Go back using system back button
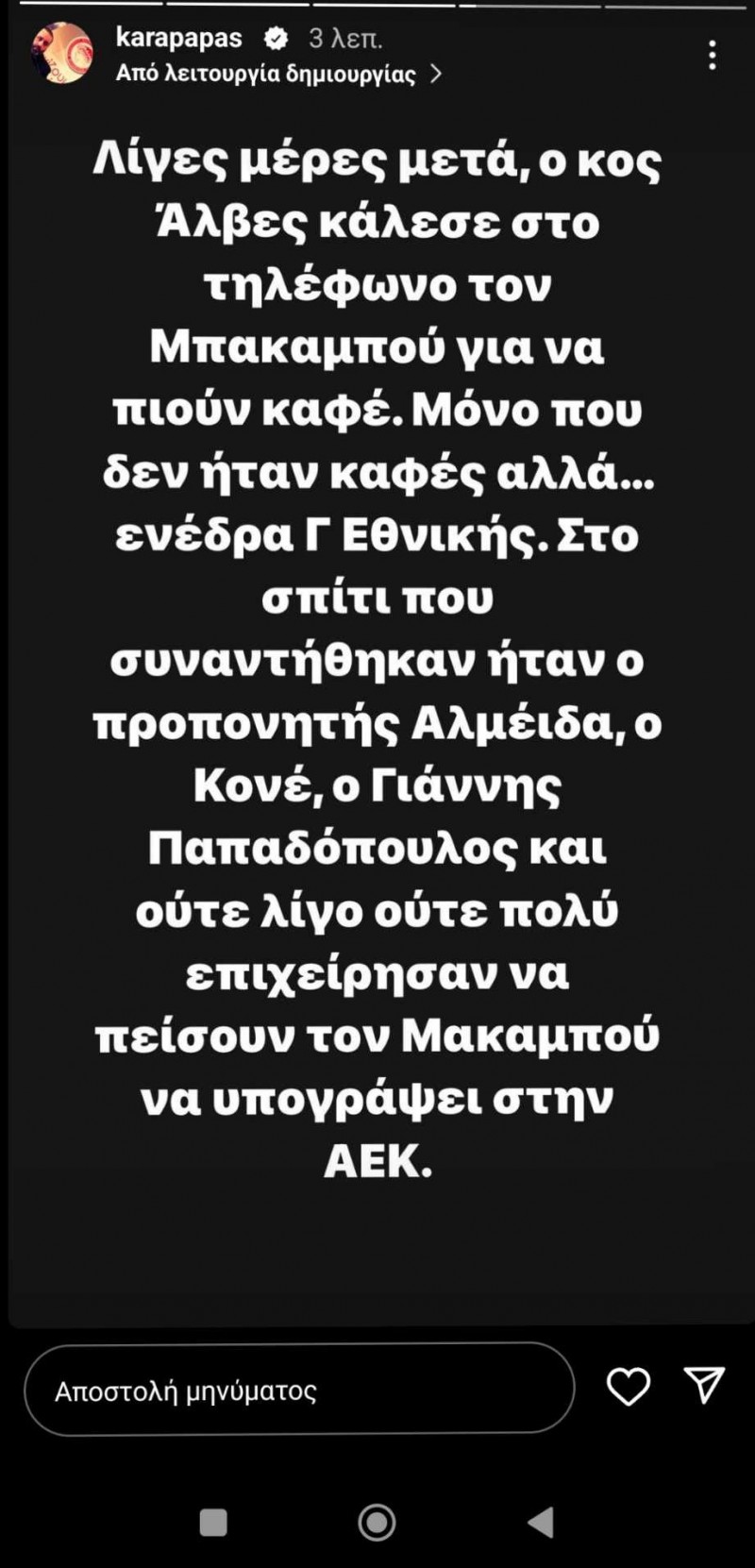The width and height of the screenshot is (755, 1568). tap(540, 1521)
